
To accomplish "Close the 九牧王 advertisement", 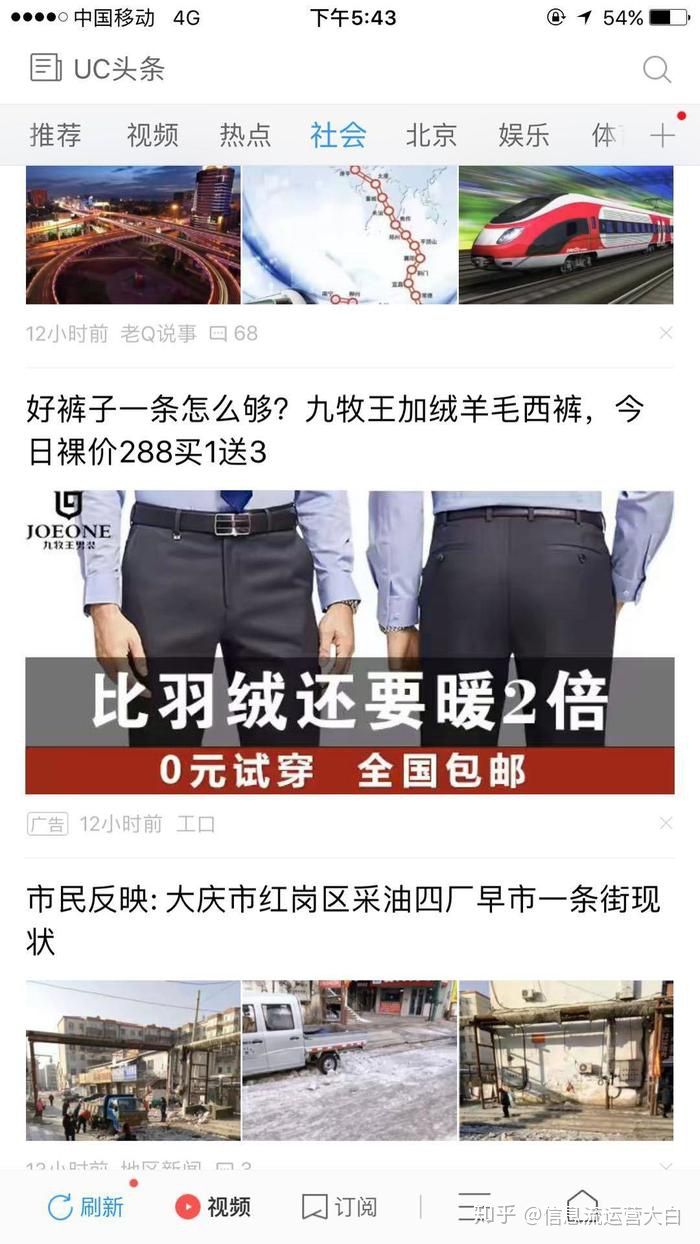I will (666, 823).
